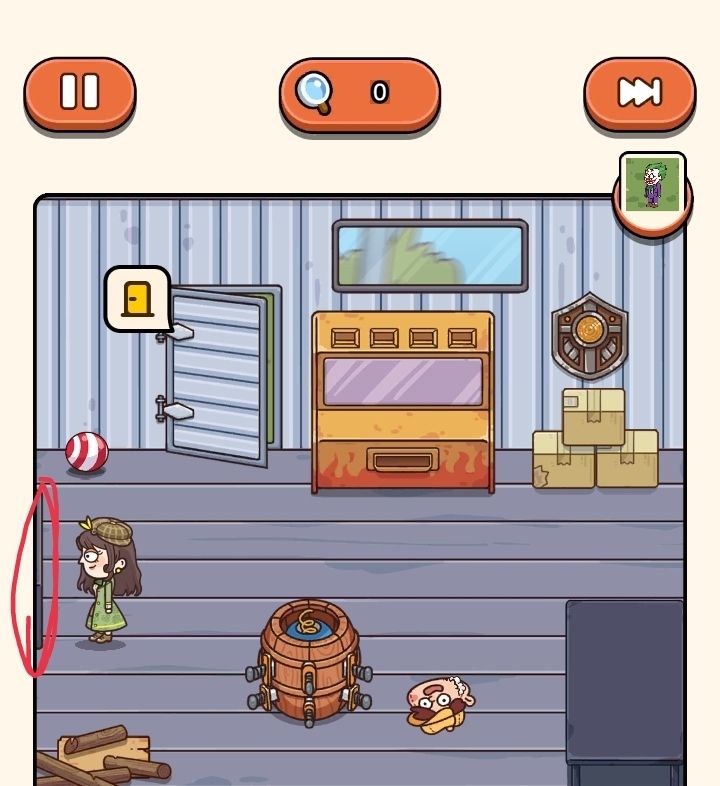Pick up the bald man mask
720x786 pixels.
(x=440, y=702)
